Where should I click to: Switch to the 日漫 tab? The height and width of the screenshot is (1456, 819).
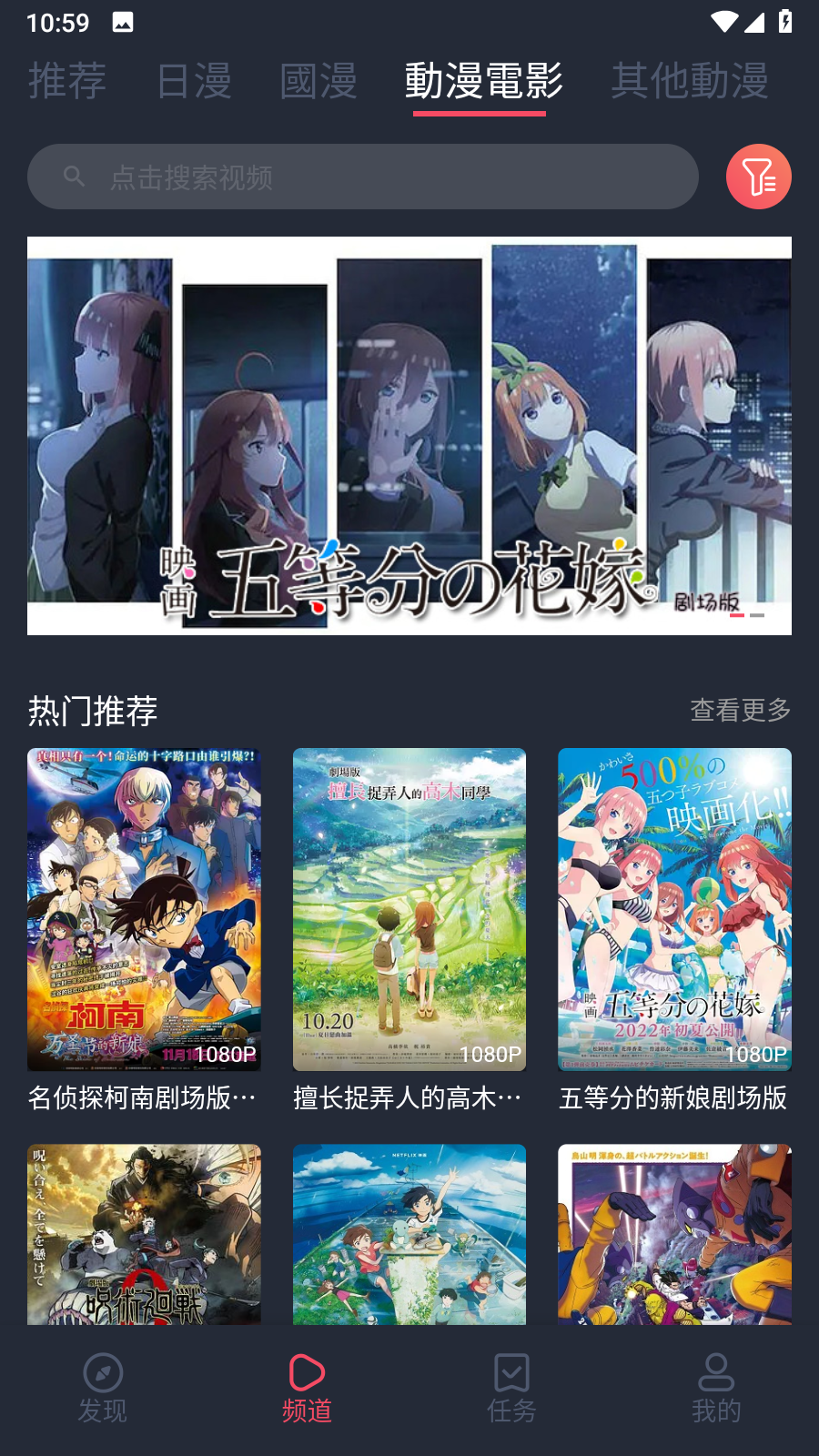point(194,81)
